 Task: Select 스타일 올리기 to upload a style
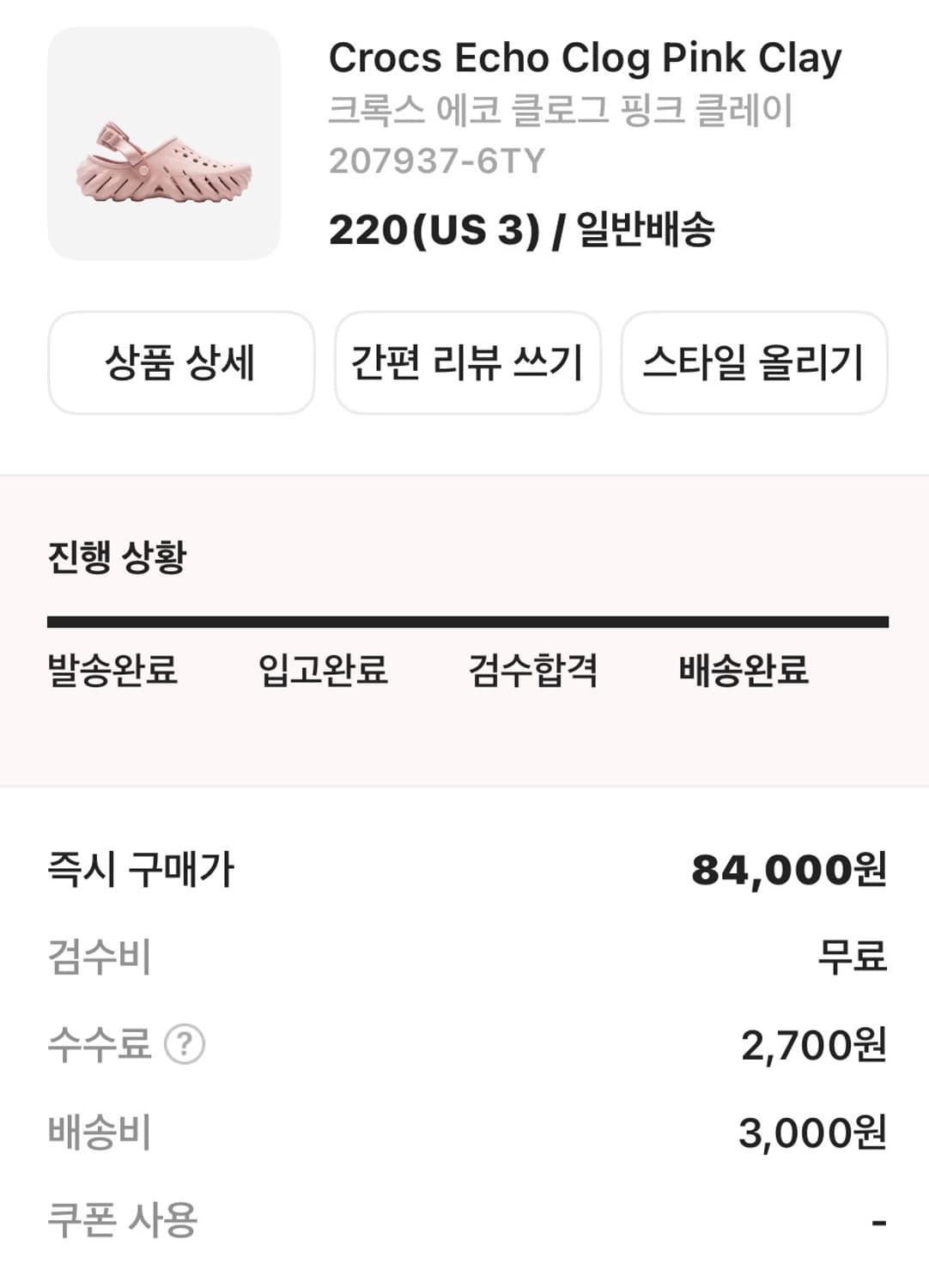tap(754, 363)
